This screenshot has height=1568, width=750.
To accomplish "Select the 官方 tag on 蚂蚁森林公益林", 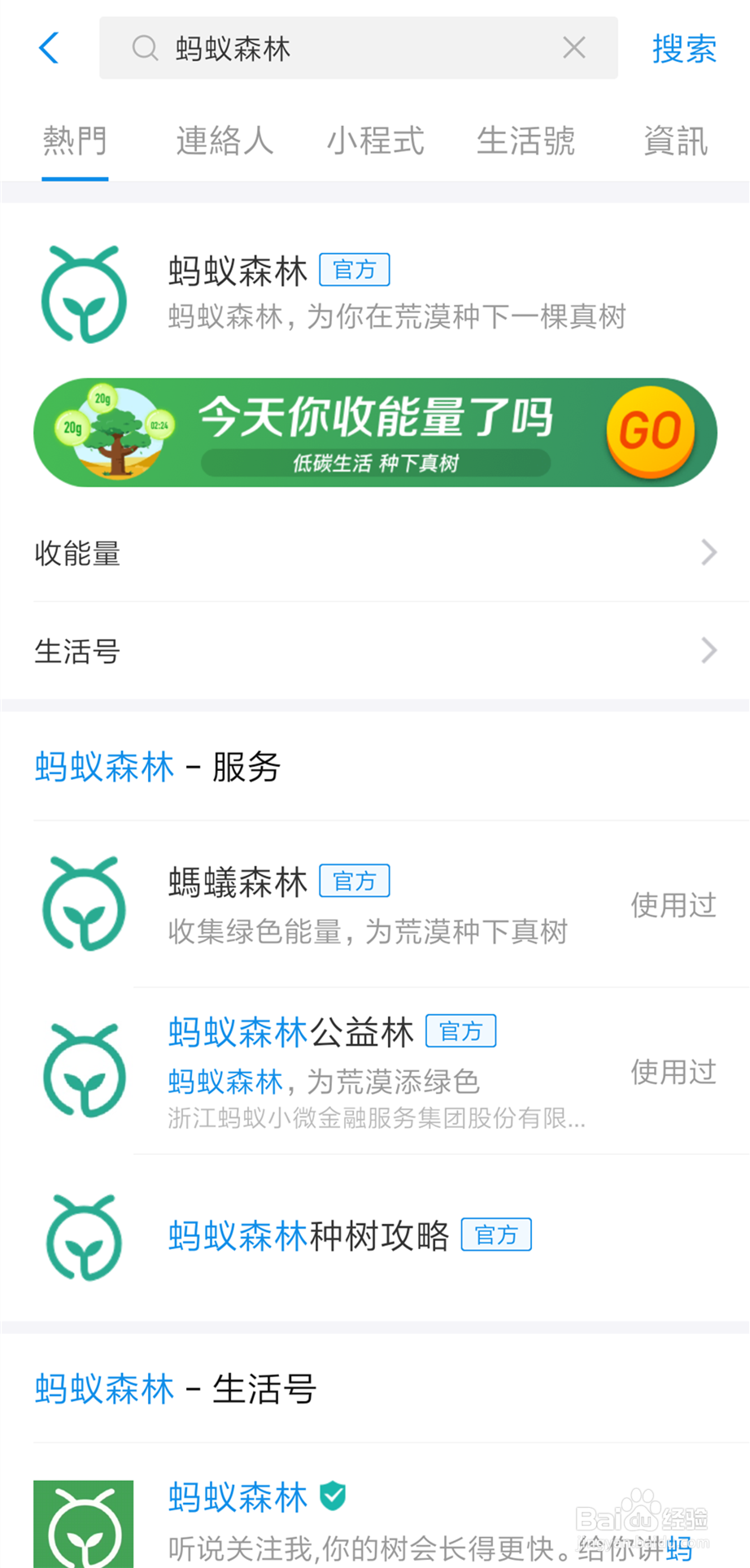I will point(460,1030).
